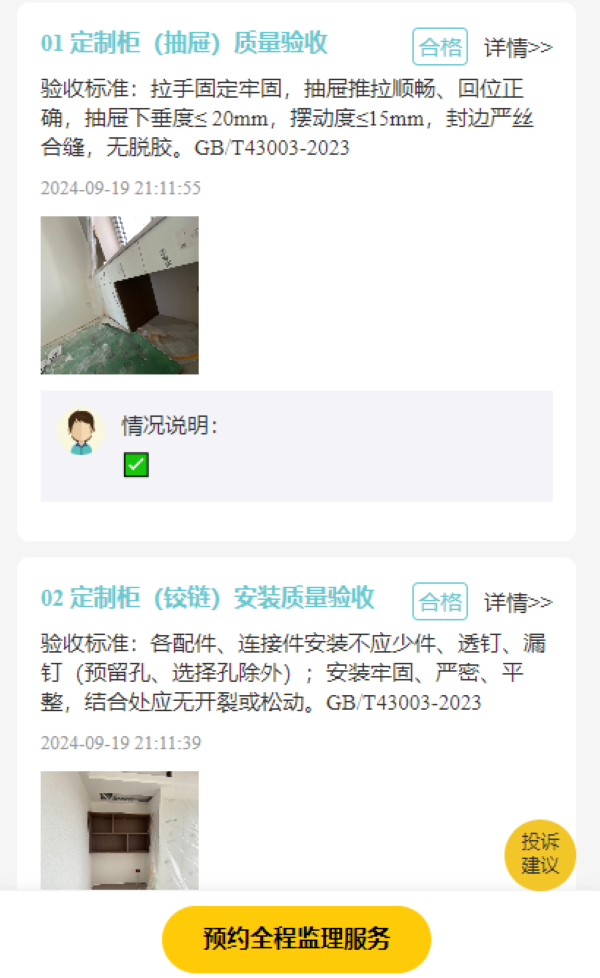Open the 投诉建议 floating button

coord(540,855)
